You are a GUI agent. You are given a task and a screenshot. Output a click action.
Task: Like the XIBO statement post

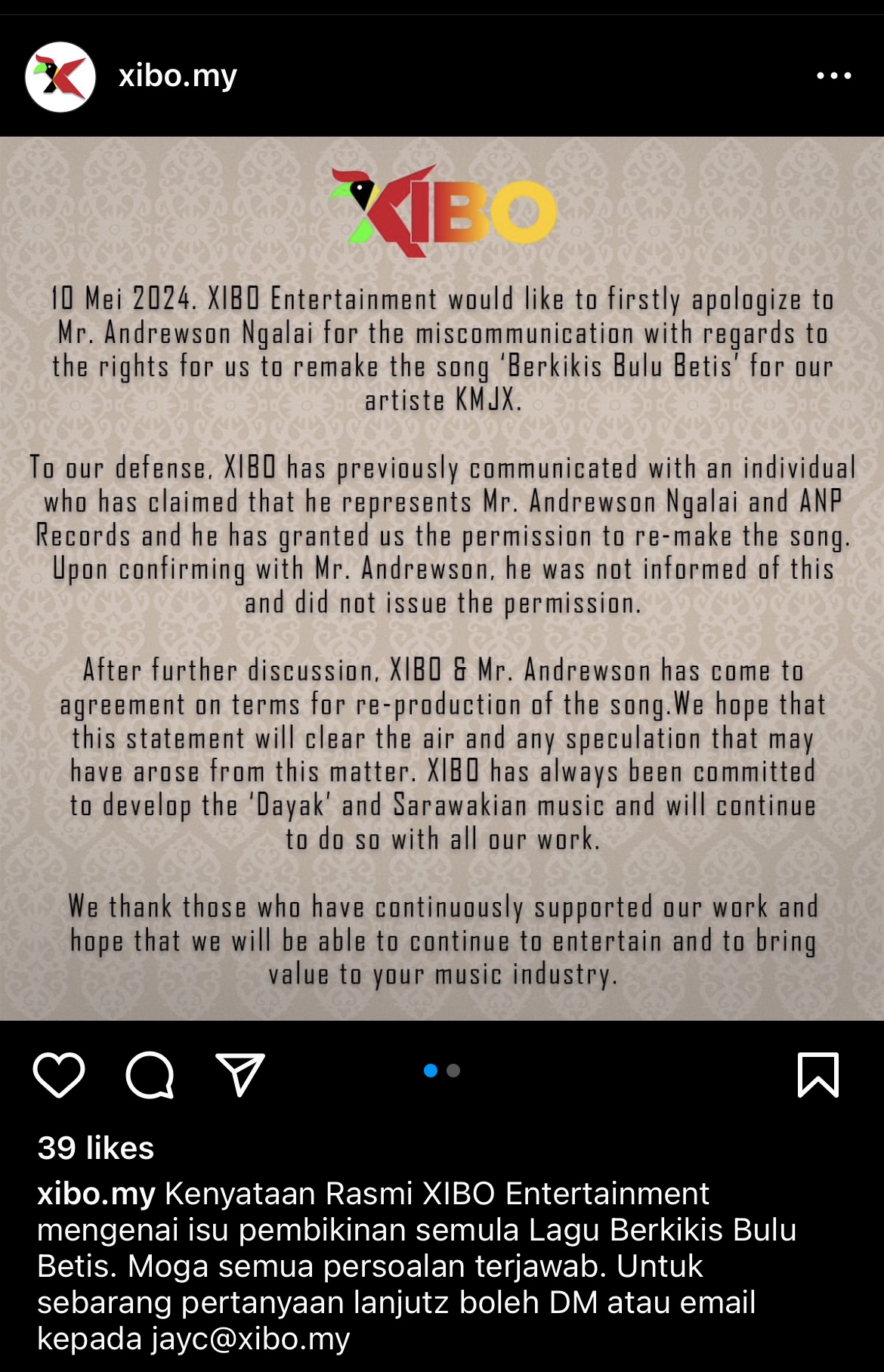click(x=59, y=1074)
